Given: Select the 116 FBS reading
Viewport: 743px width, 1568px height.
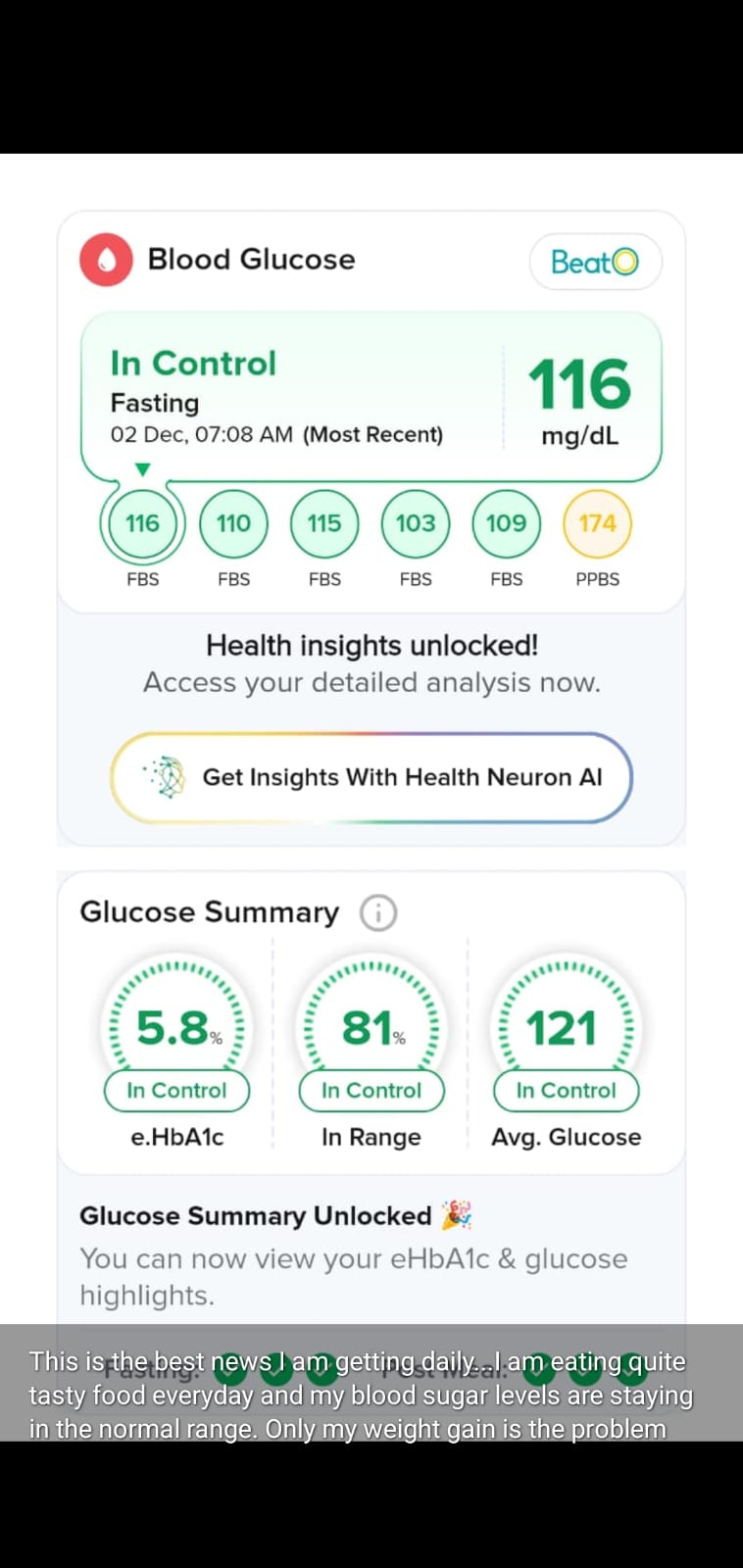Looking at the screenshot, I should pyautogui.click(x=142, y=524).
